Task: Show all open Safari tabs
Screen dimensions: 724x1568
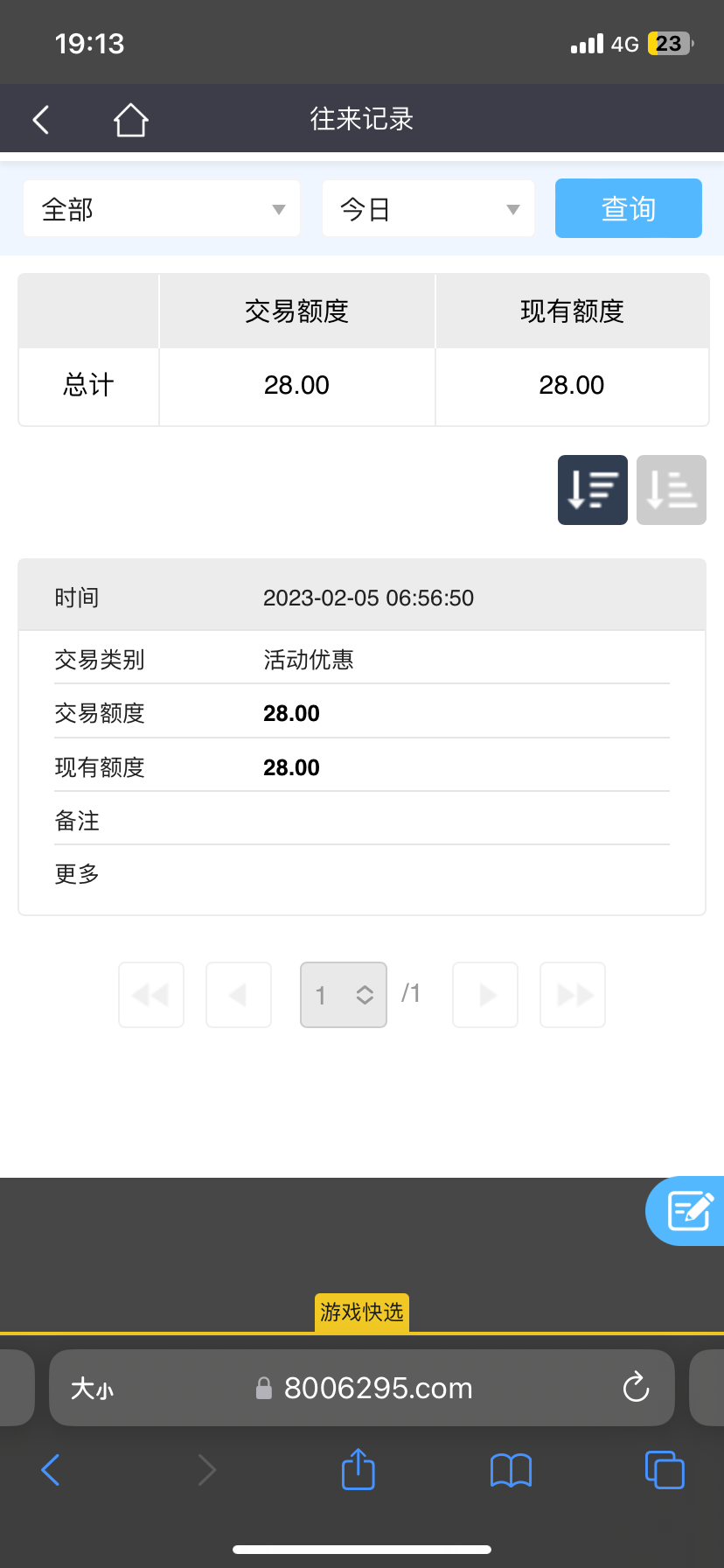Action: click(x=664, y=1470)
